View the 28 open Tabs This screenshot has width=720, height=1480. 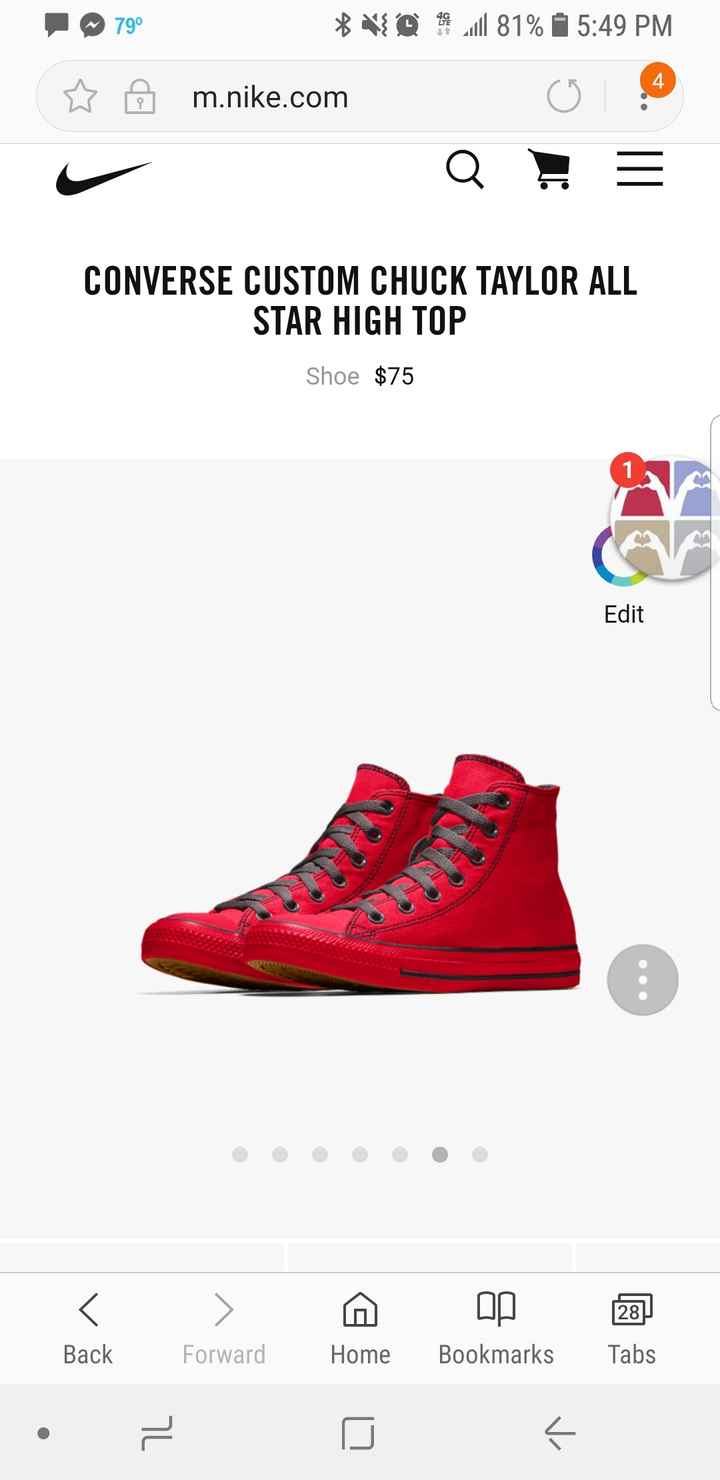tap(632, 1328)
